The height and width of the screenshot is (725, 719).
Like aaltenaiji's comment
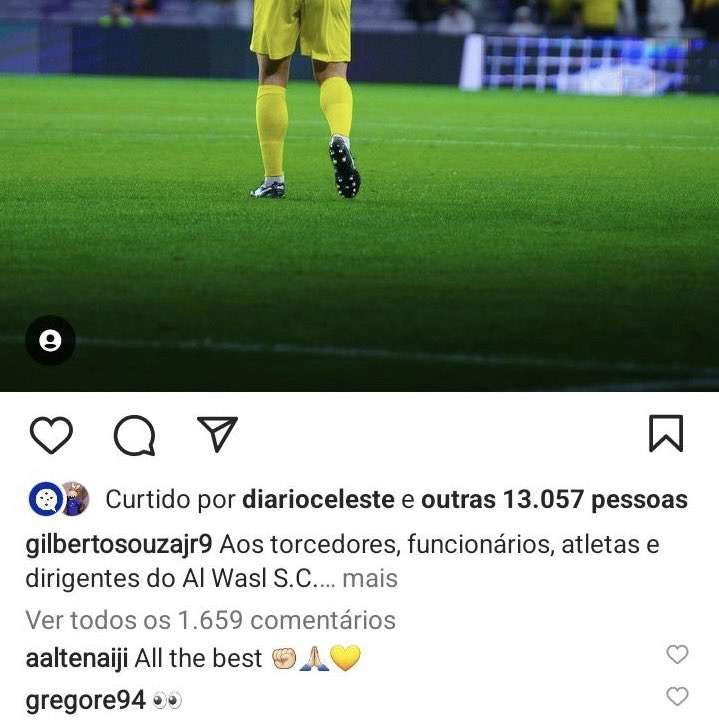coord(677,655)
